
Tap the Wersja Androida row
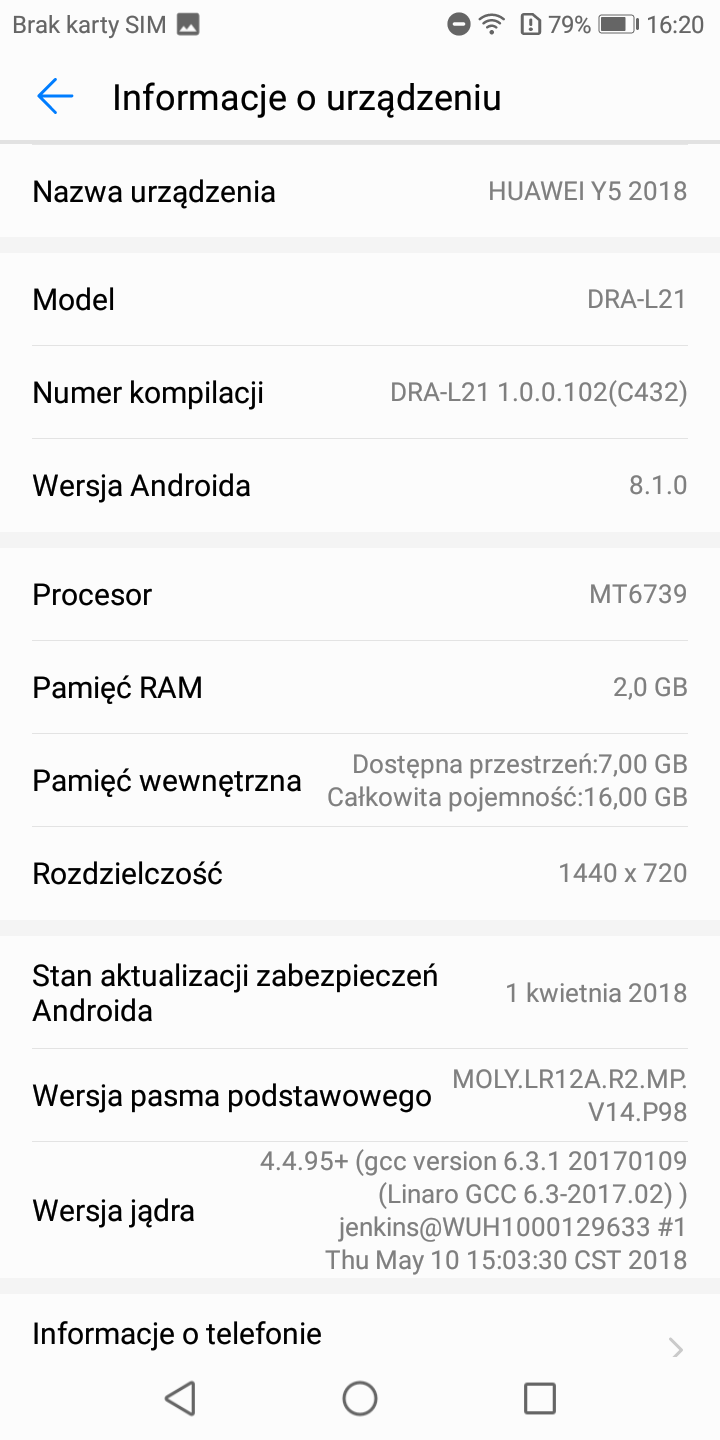point(360,486)
